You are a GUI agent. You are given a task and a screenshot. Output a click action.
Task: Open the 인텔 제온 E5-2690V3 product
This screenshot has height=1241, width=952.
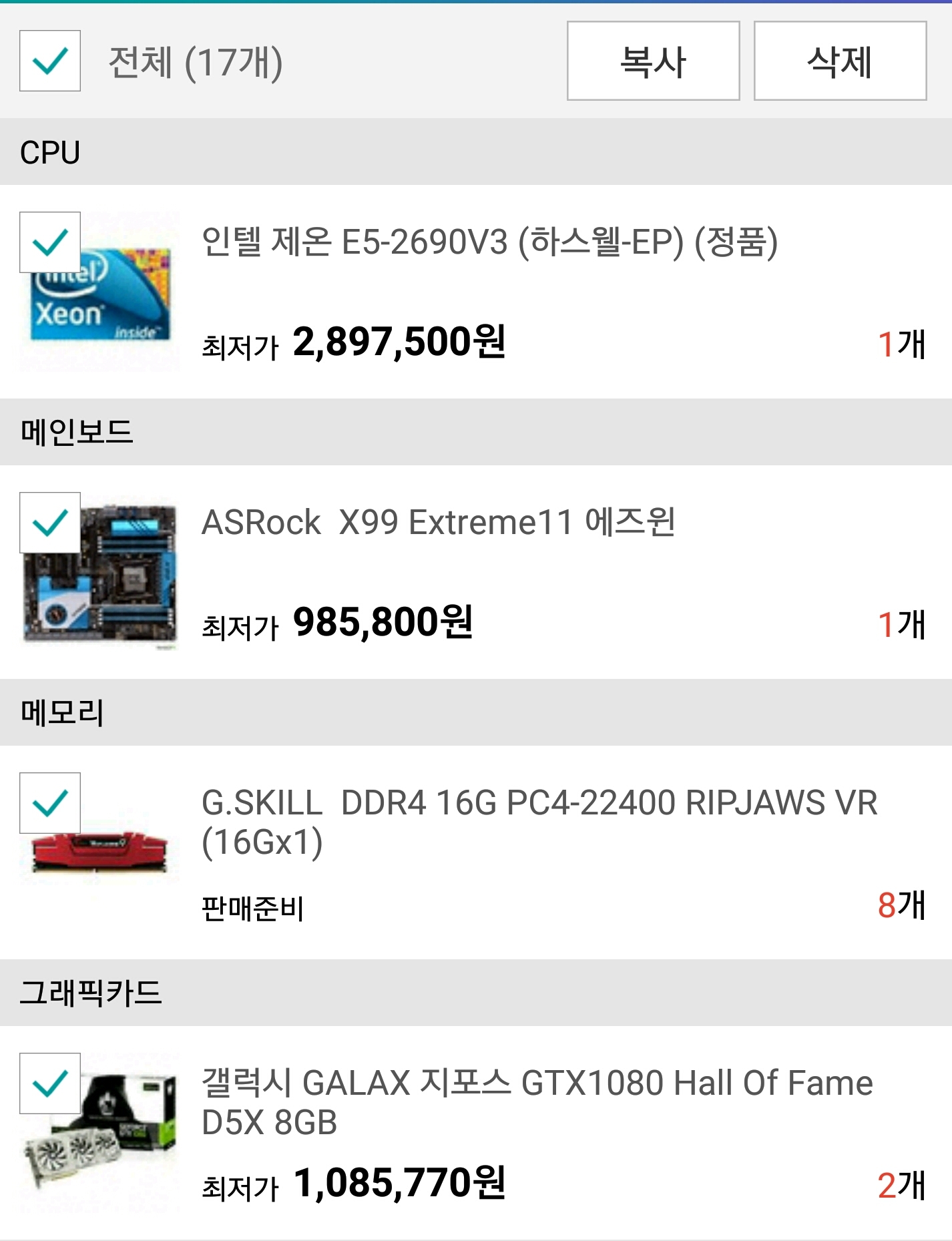[x=489, y=242]
